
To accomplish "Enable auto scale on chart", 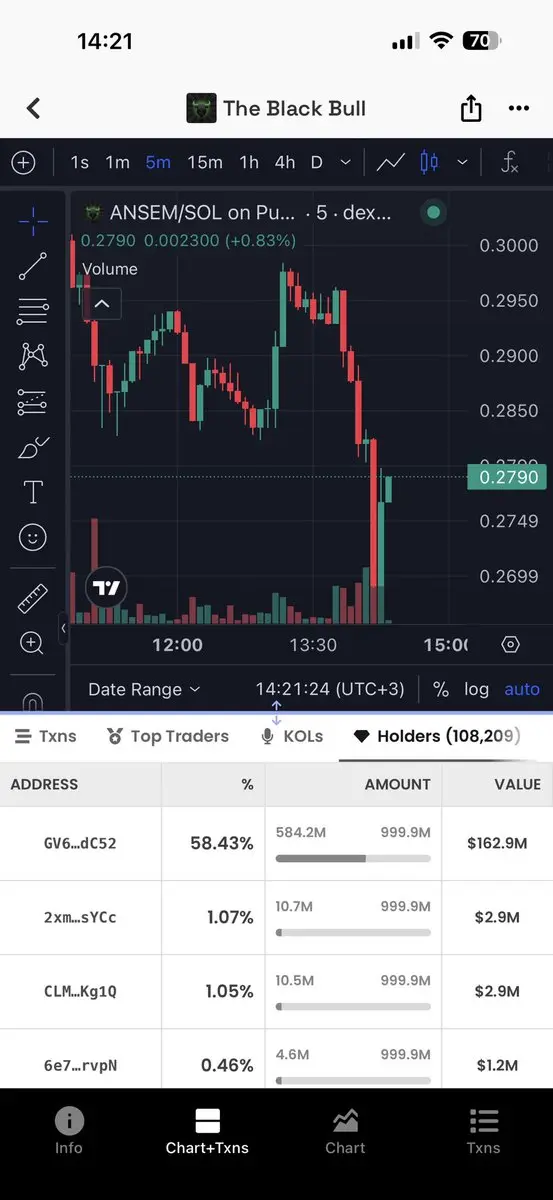I will click(x=522, y=689).
